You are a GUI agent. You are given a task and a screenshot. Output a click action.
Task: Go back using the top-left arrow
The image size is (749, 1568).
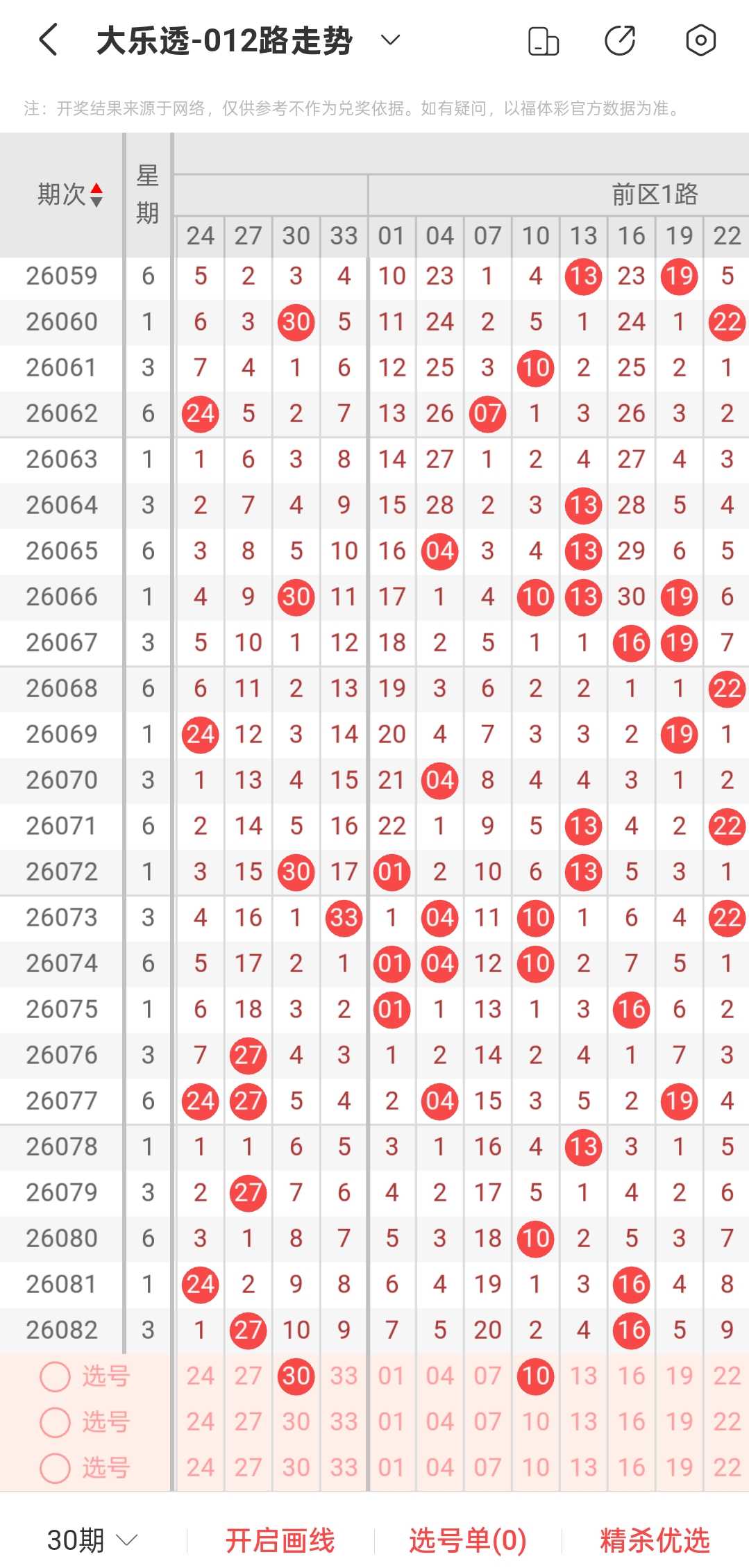49,40
